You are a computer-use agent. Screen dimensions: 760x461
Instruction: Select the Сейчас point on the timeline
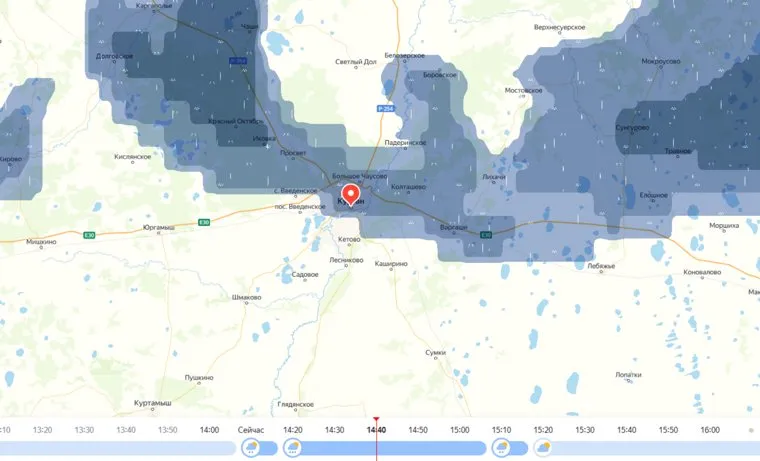(x=251, y=430)
